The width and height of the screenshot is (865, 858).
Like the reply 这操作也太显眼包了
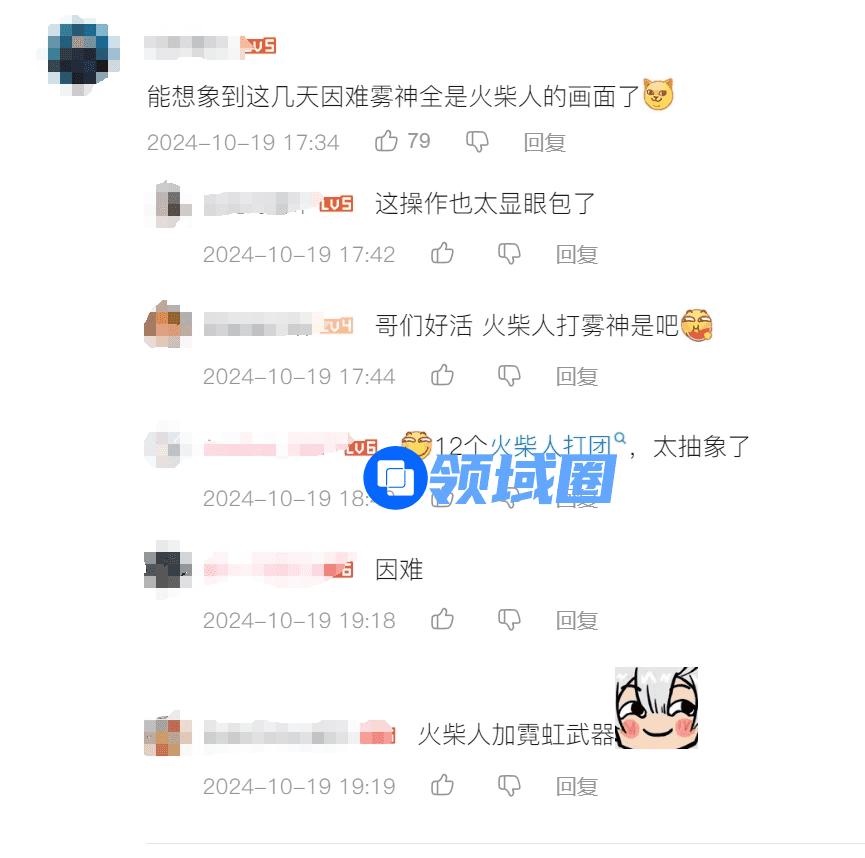(x=443, y=254)
